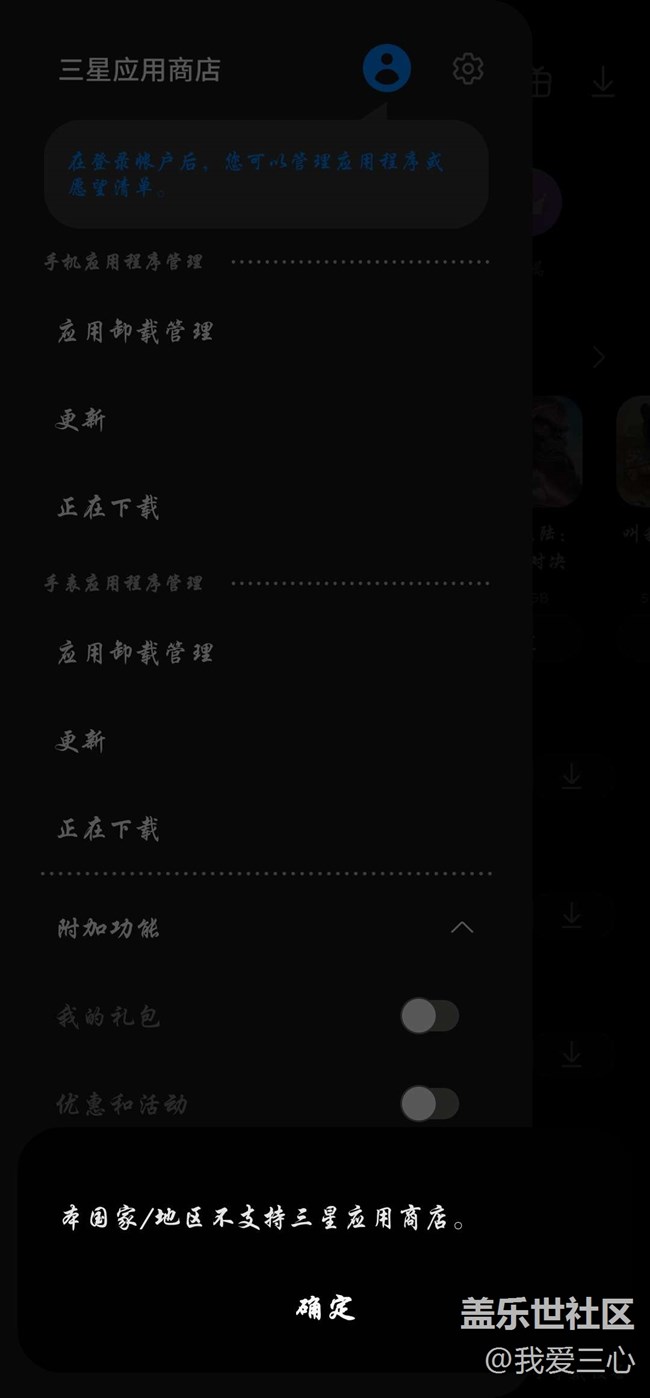Open the account profile icon
This screenshot has height=1398, width=650.
tap(386, 69)
